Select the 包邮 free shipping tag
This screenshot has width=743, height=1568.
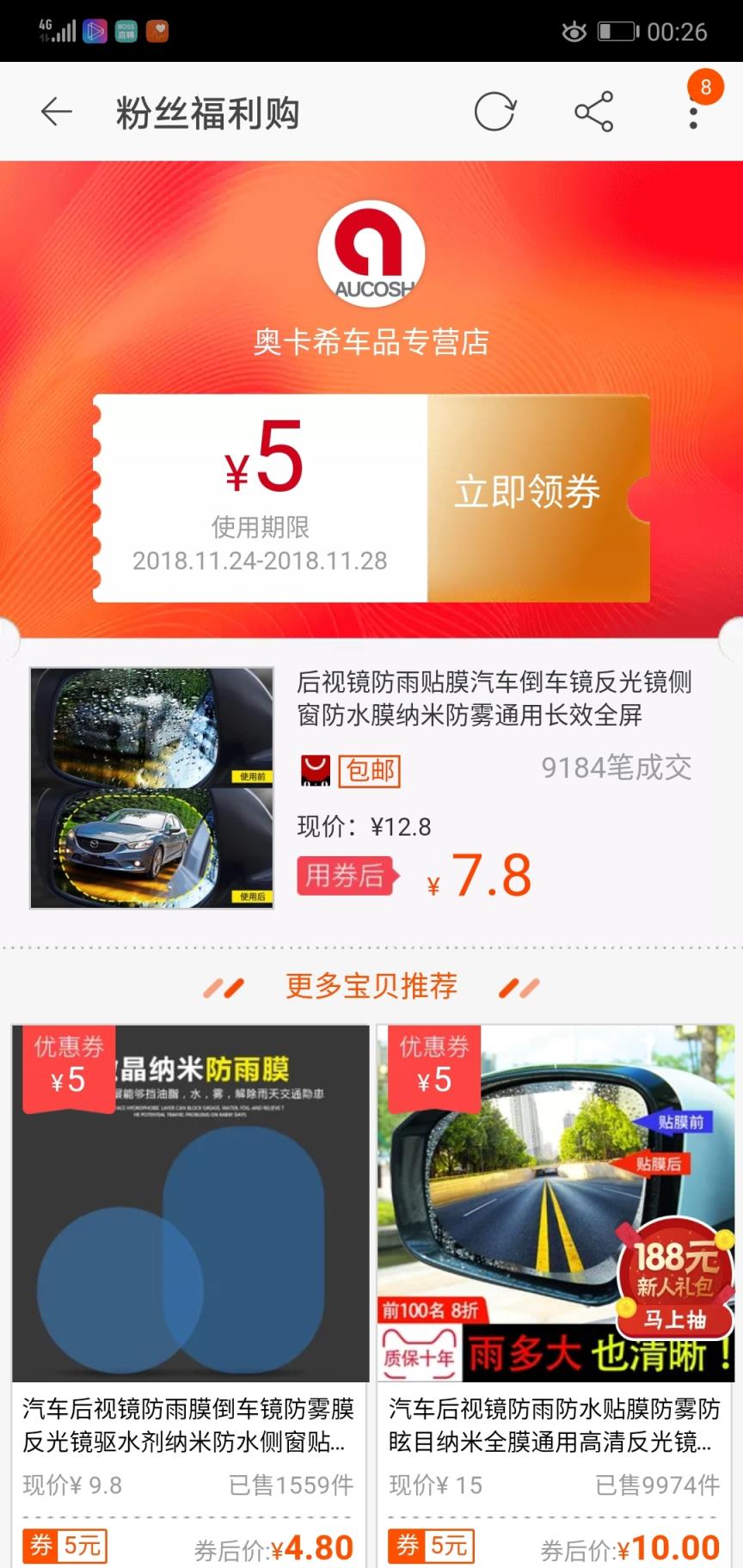coord(370,770)
